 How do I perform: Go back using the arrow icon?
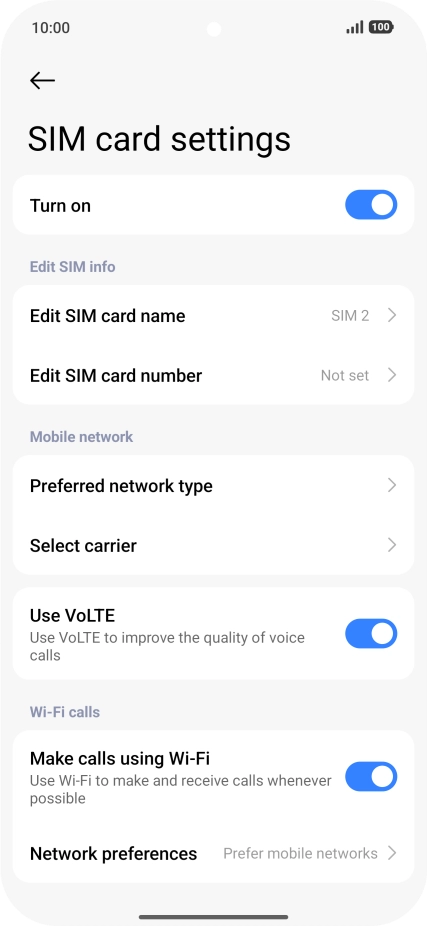(x=43, y=80)
